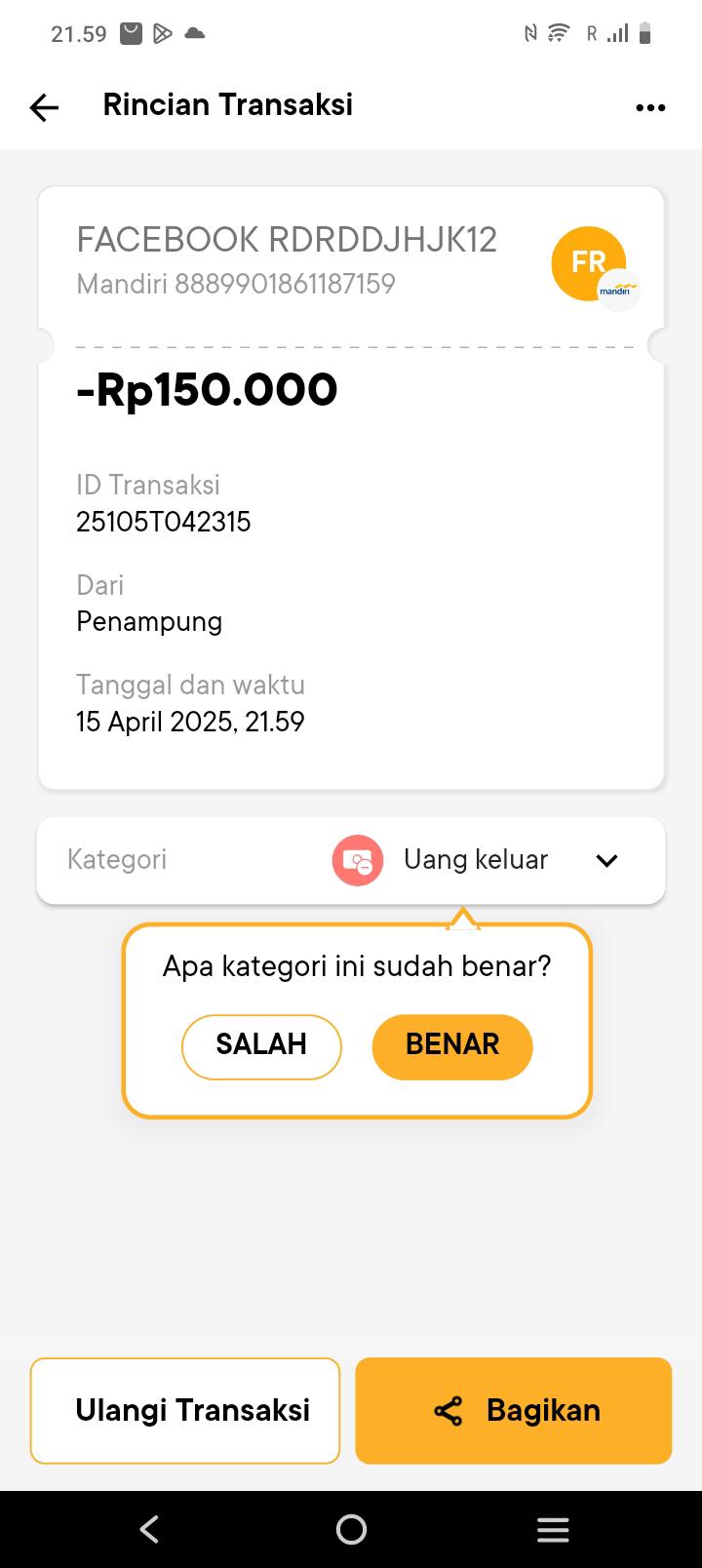Open the three-dot overflow menu
702x1568 pixels.
click(x=650, y=107)
